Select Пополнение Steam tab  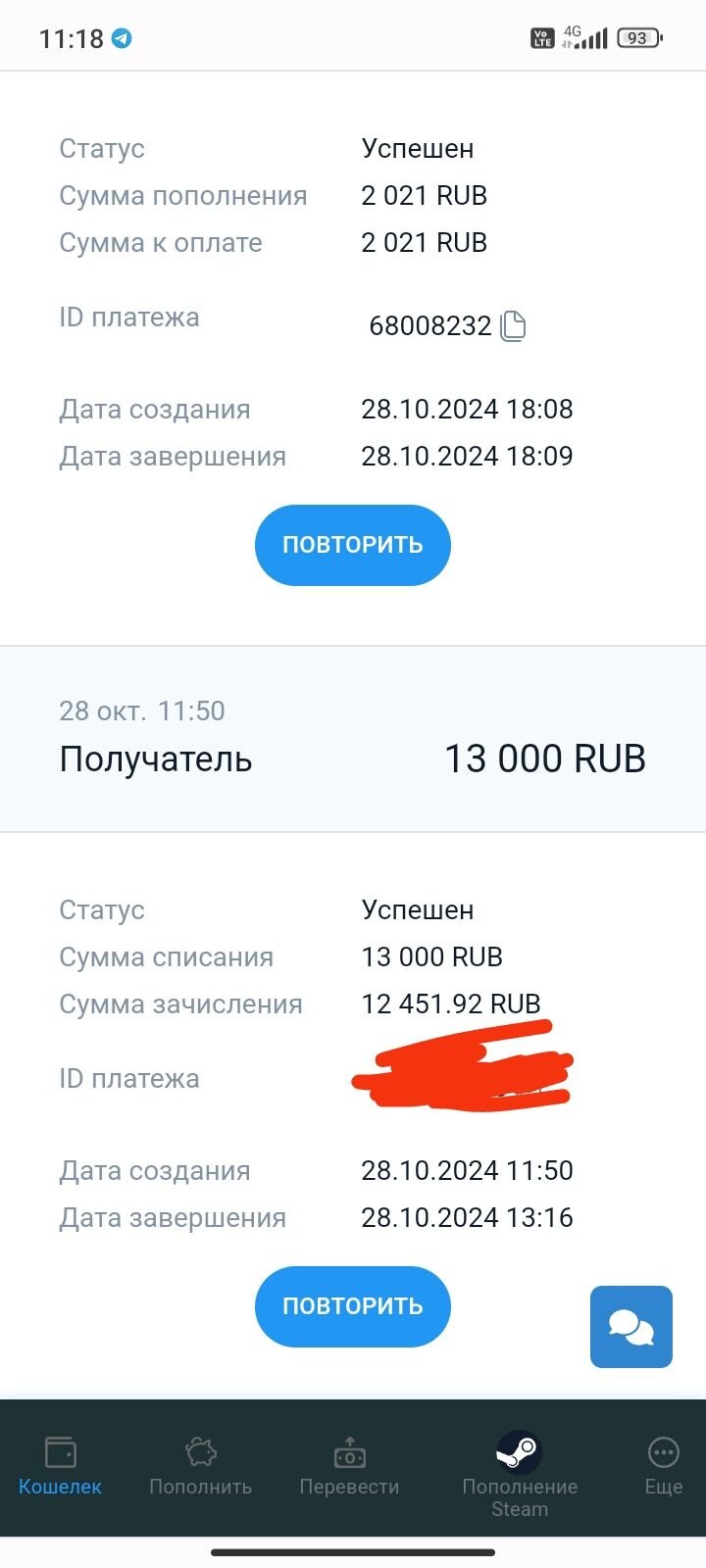520,1472
